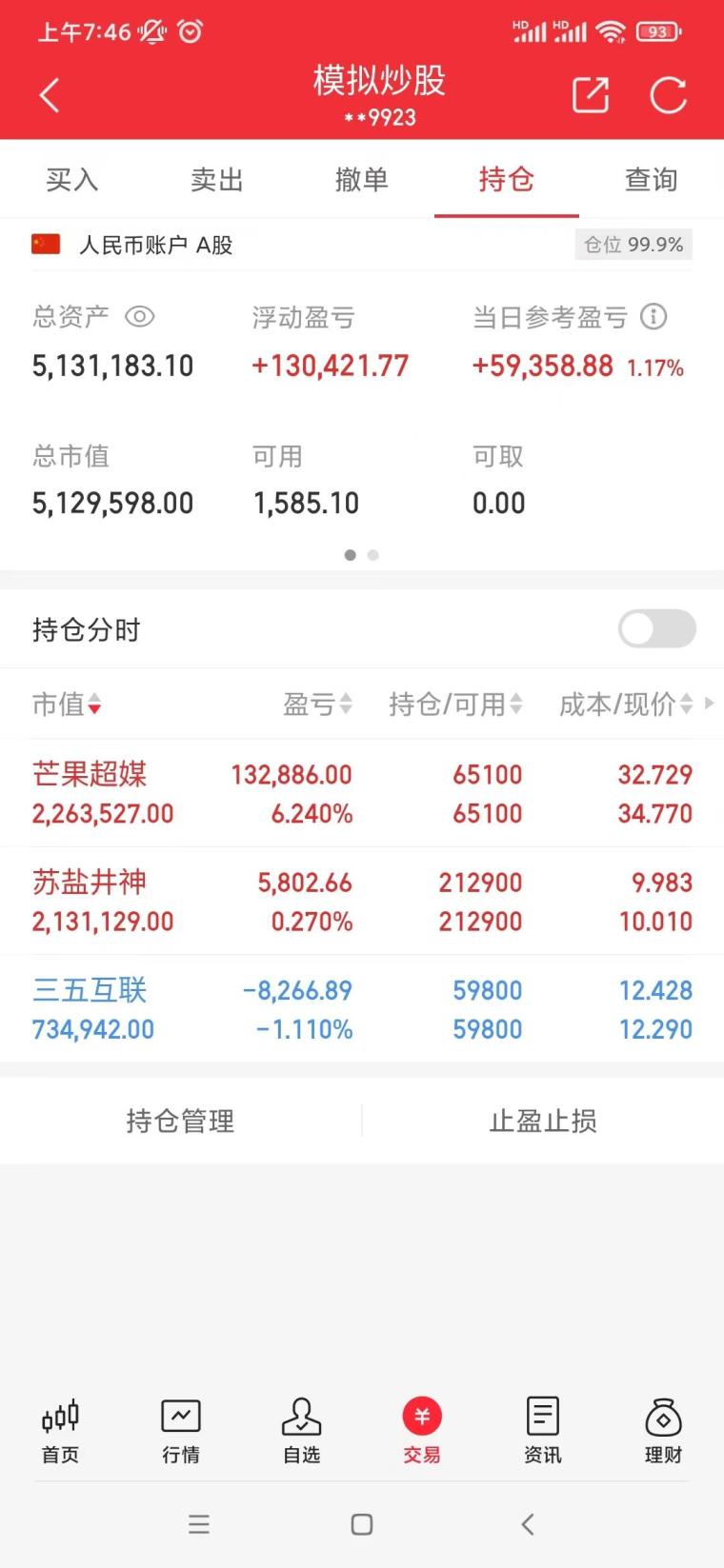
Task: Share the simulated trading page
Action: coord(590,95)
